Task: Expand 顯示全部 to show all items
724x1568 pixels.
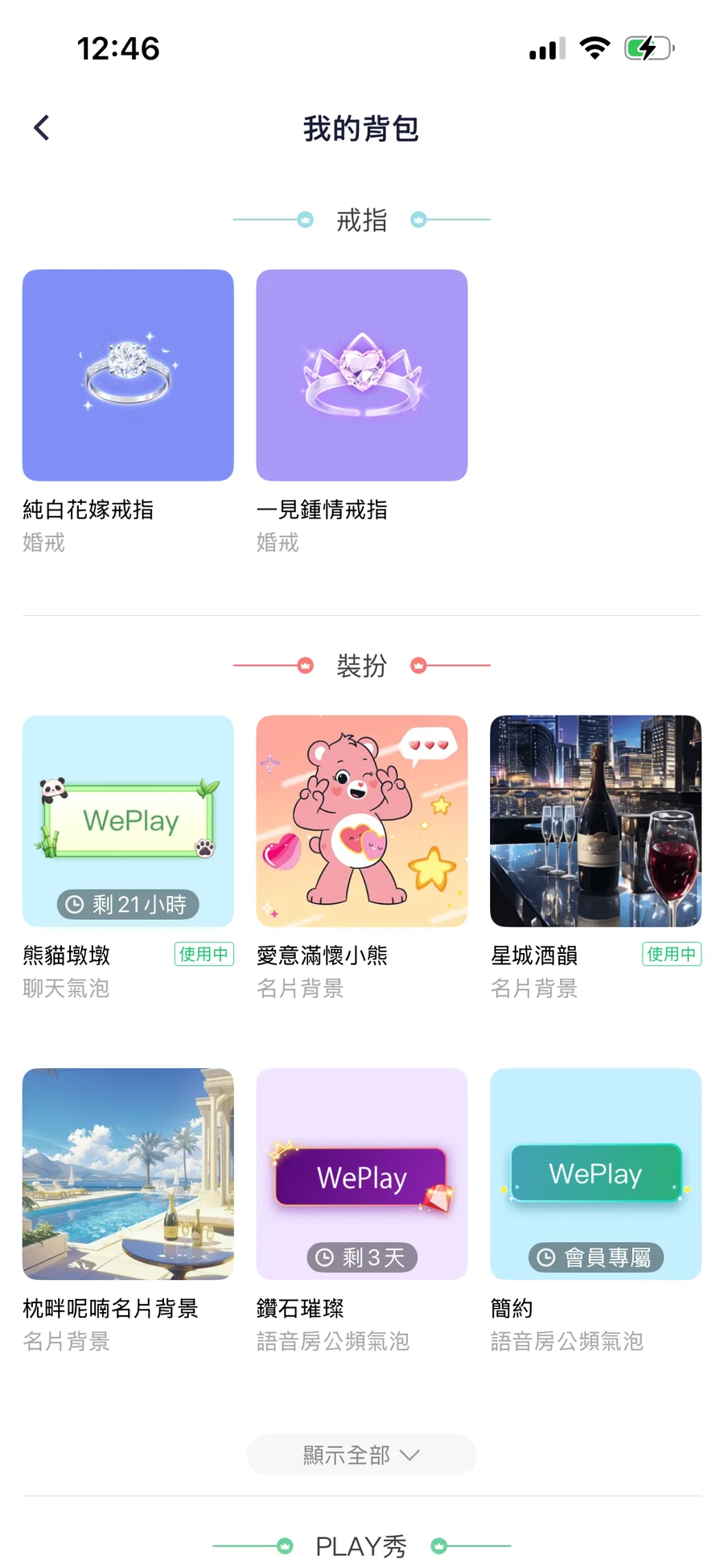Action: pos(361,1455)
